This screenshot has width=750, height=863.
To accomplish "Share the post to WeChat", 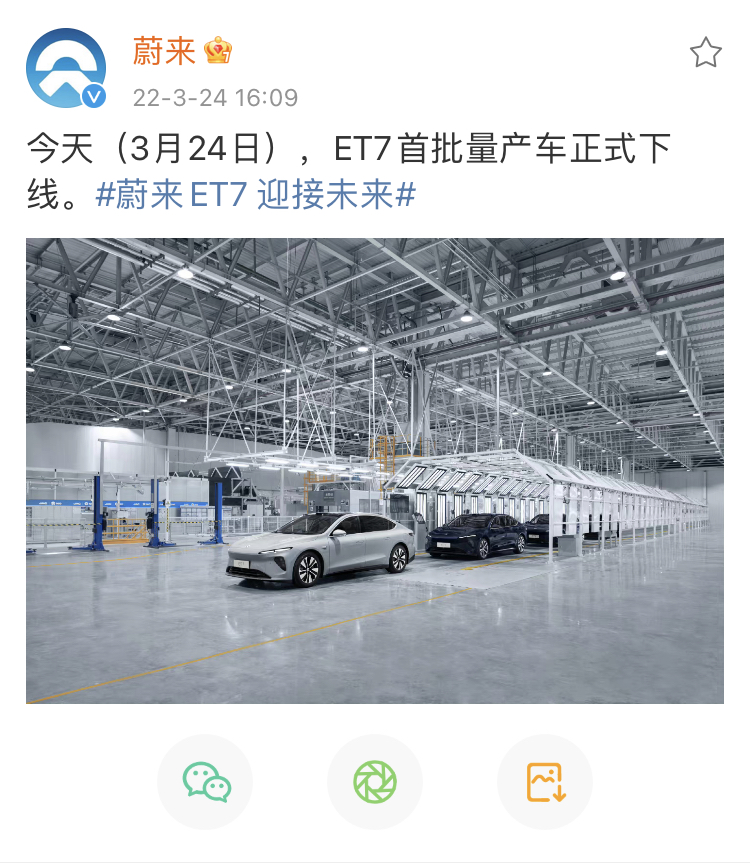I will 206,782.
